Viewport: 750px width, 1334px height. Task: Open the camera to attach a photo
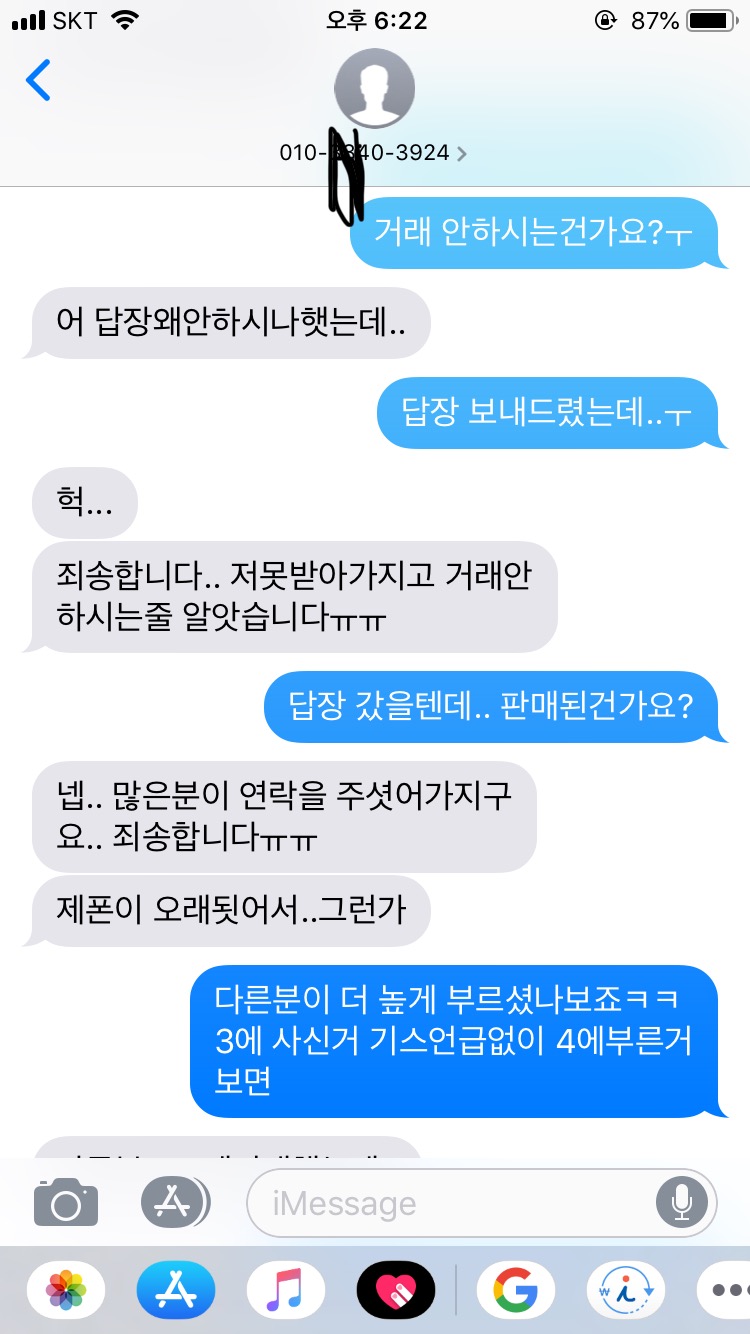coord(66,1202)
